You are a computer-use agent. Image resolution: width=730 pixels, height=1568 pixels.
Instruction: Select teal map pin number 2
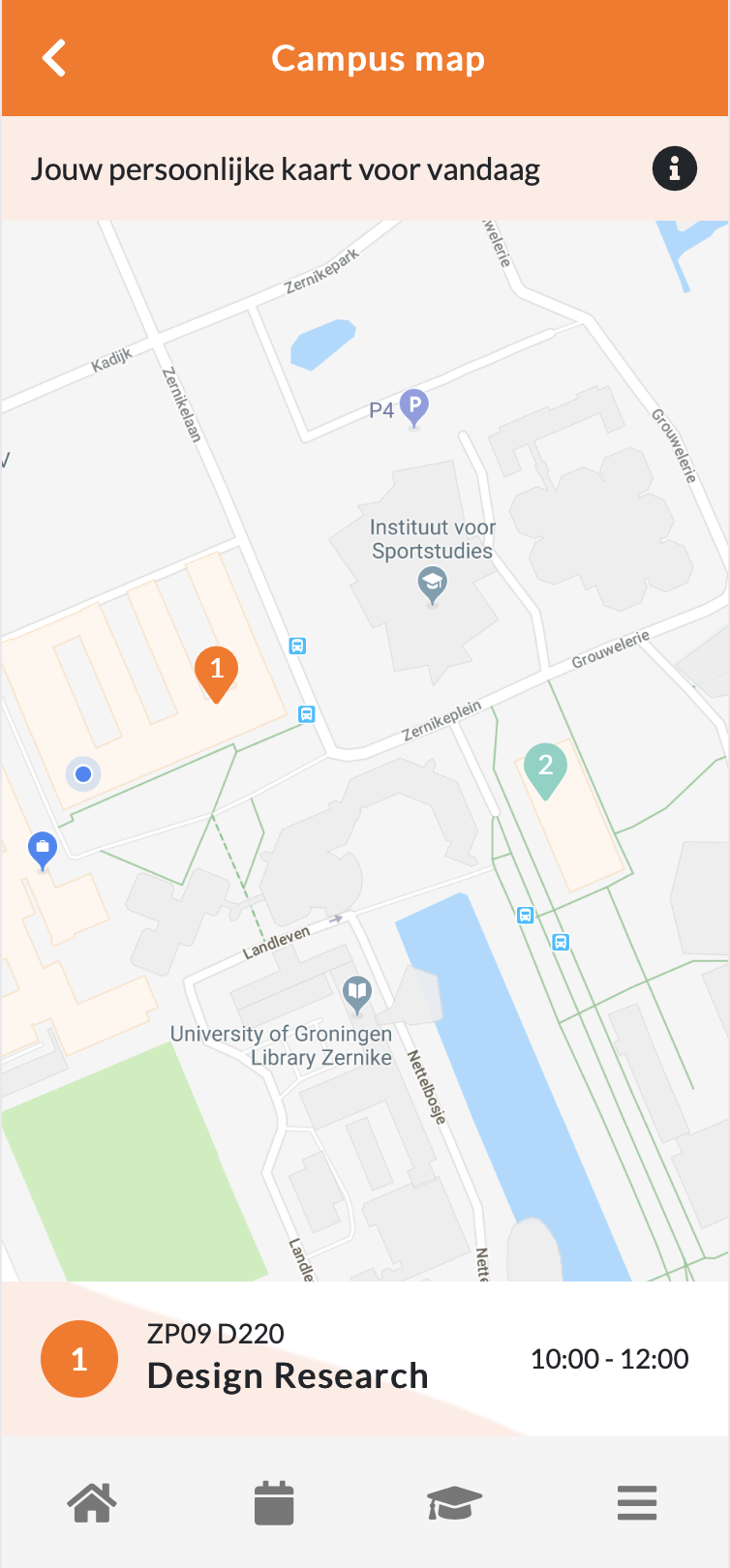point(545,768)
